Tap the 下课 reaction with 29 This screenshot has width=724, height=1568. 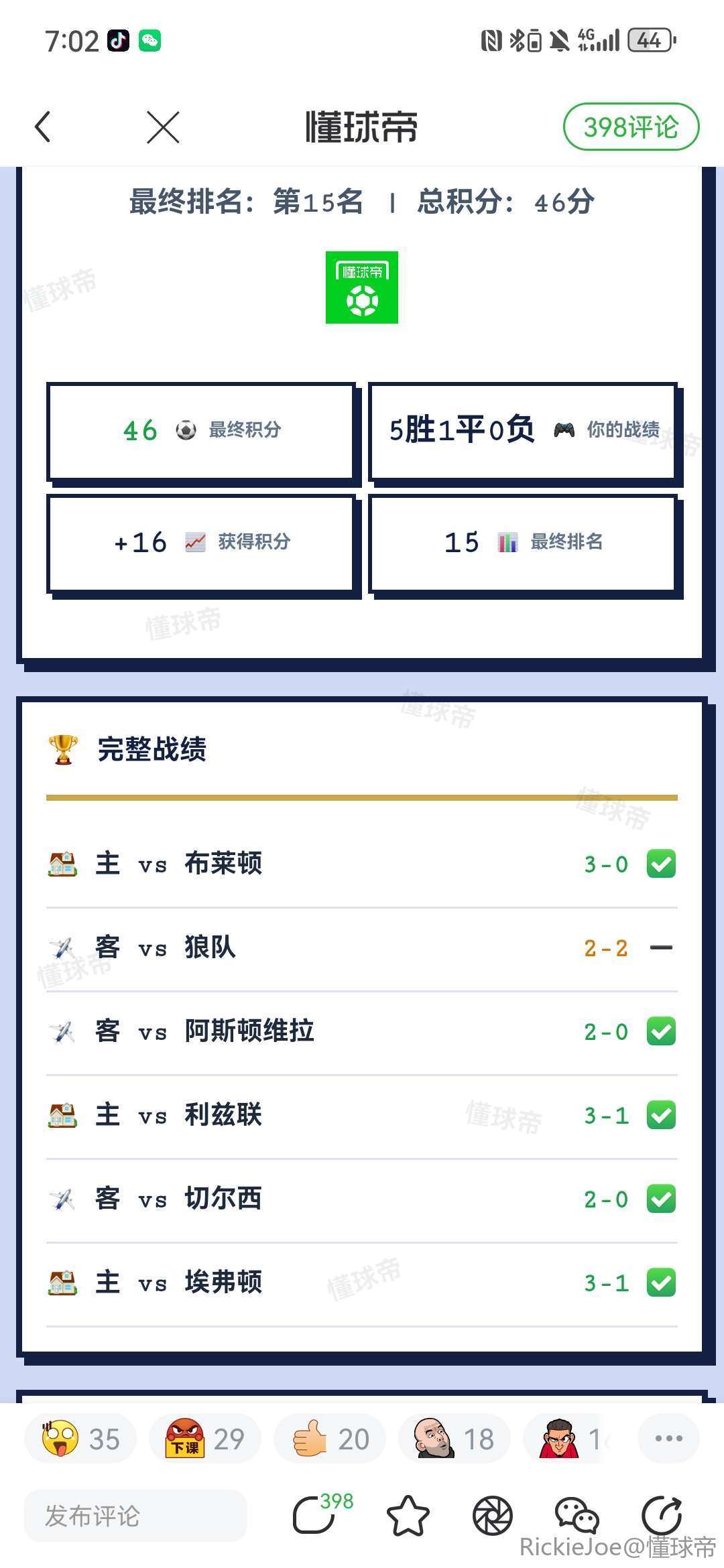(205, 1439)
